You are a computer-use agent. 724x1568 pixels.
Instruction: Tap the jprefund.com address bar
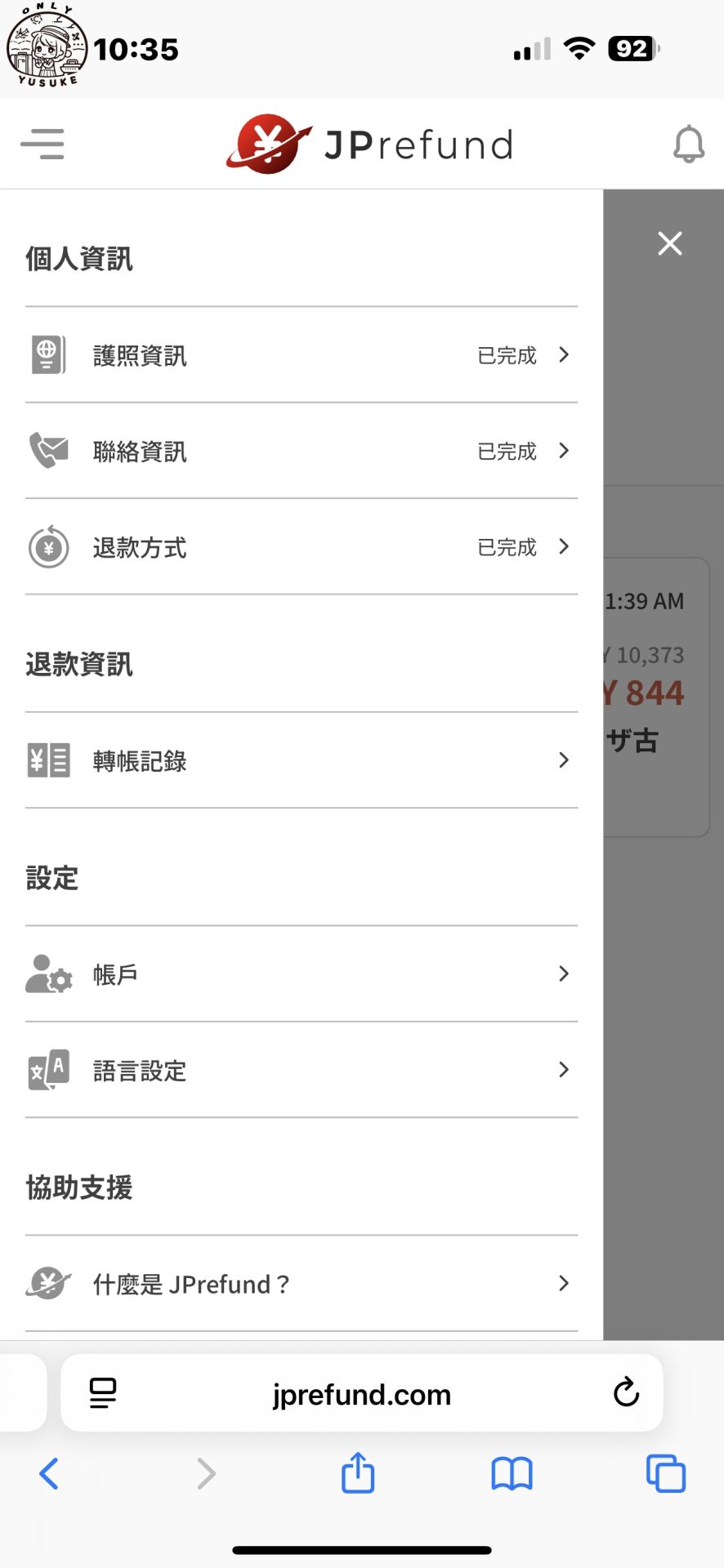pos(362,1394)
